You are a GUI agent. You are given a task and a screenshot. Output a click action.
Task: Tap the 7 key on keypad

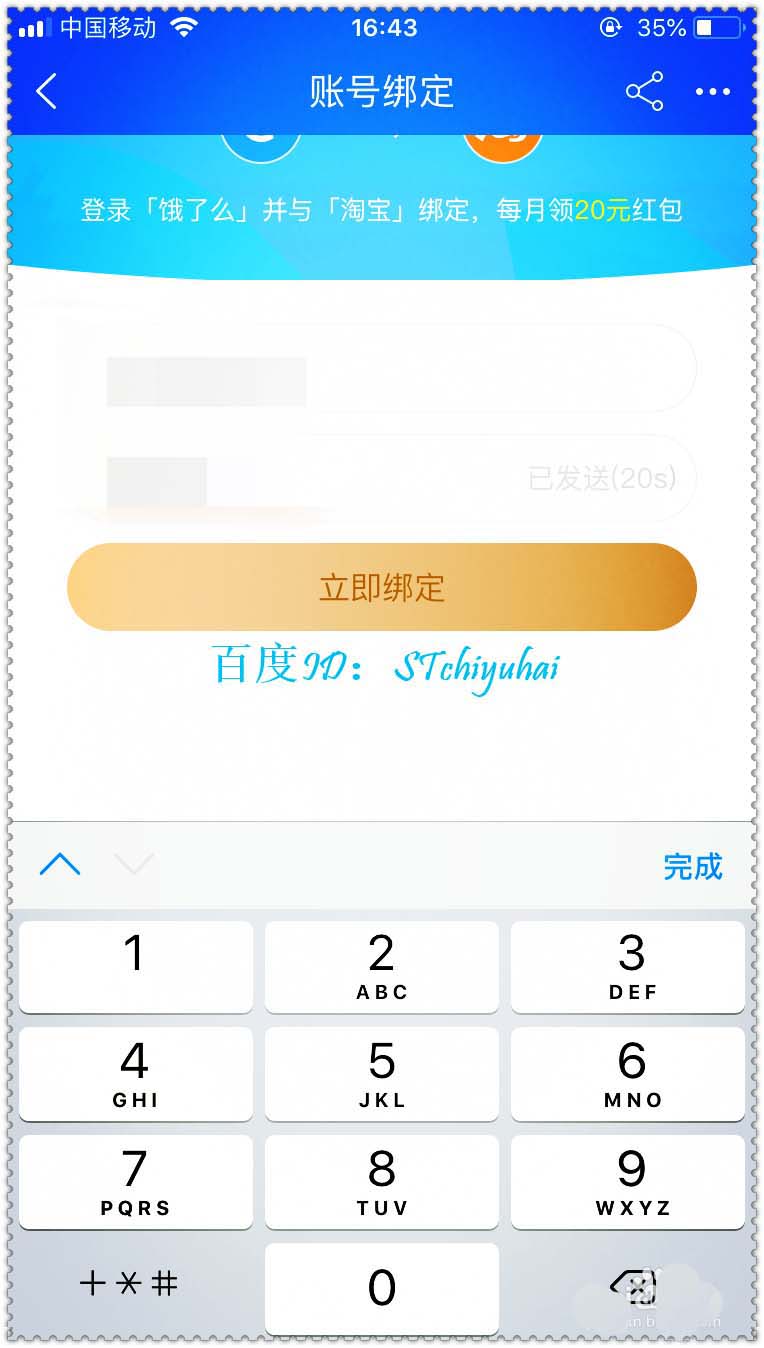pyautogui.click(x=136, y=1181)
